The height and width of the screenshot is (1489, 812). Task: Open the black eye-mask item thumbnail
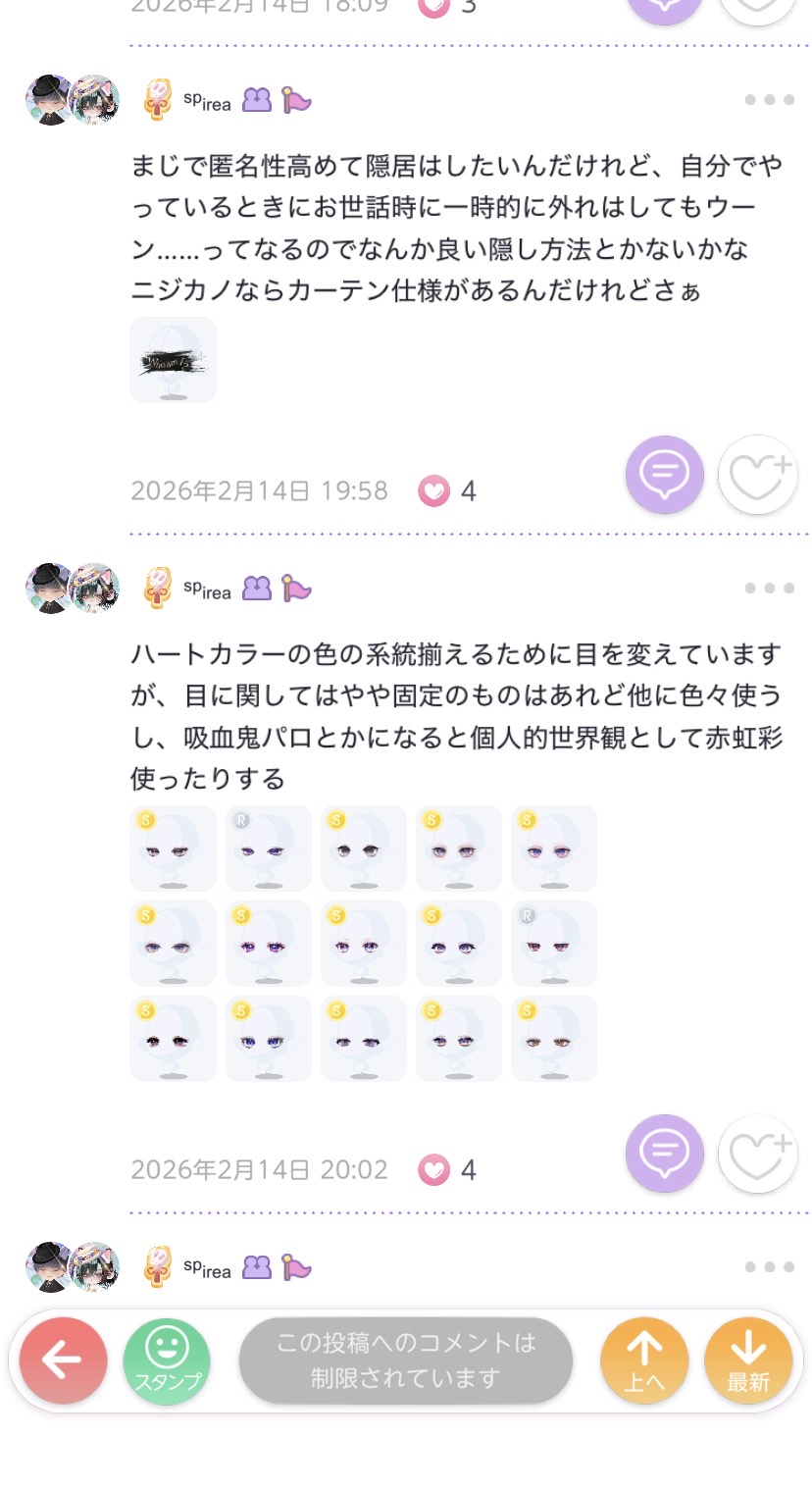click(174, 360)
